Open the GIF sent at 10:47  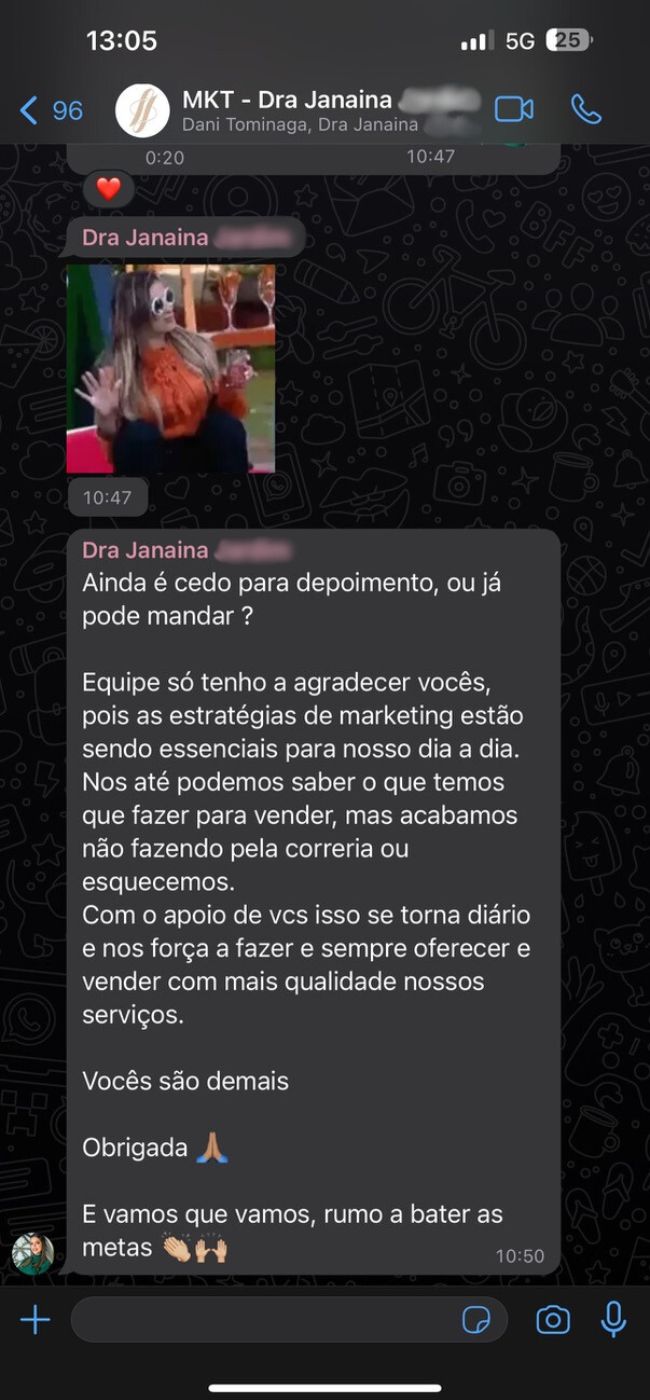click(170, 368)
